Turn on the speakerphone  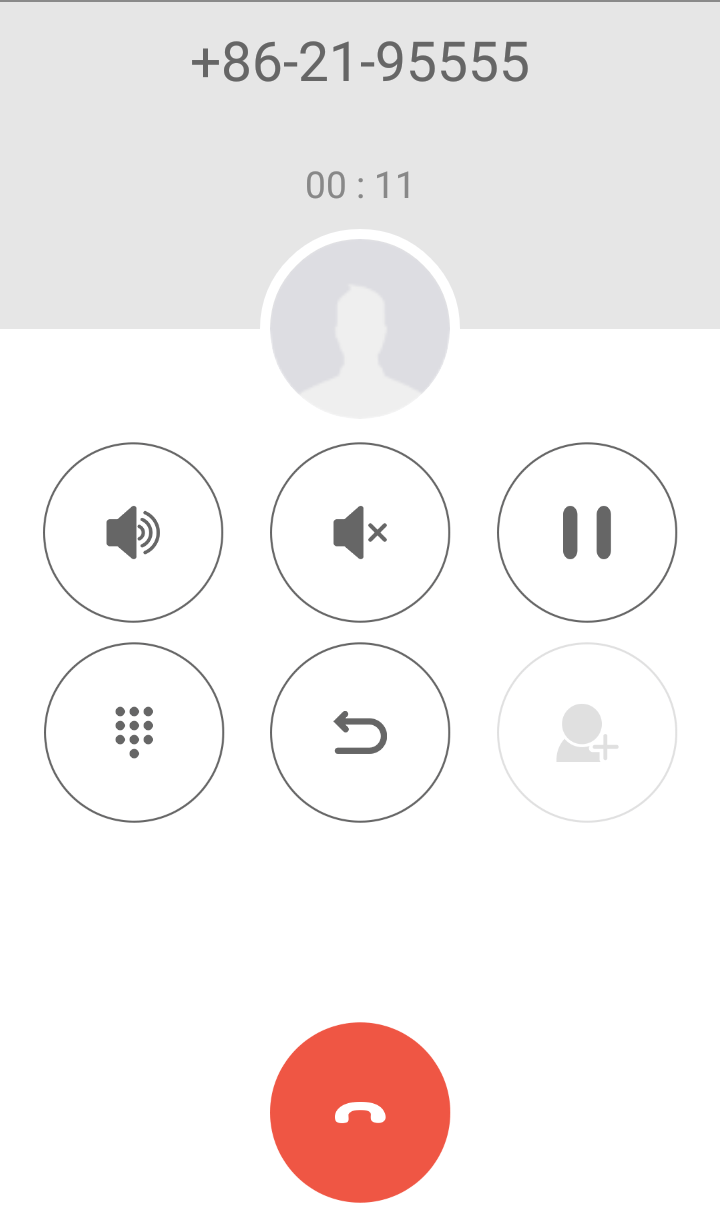pyautogui.click(x=133, y=532)
